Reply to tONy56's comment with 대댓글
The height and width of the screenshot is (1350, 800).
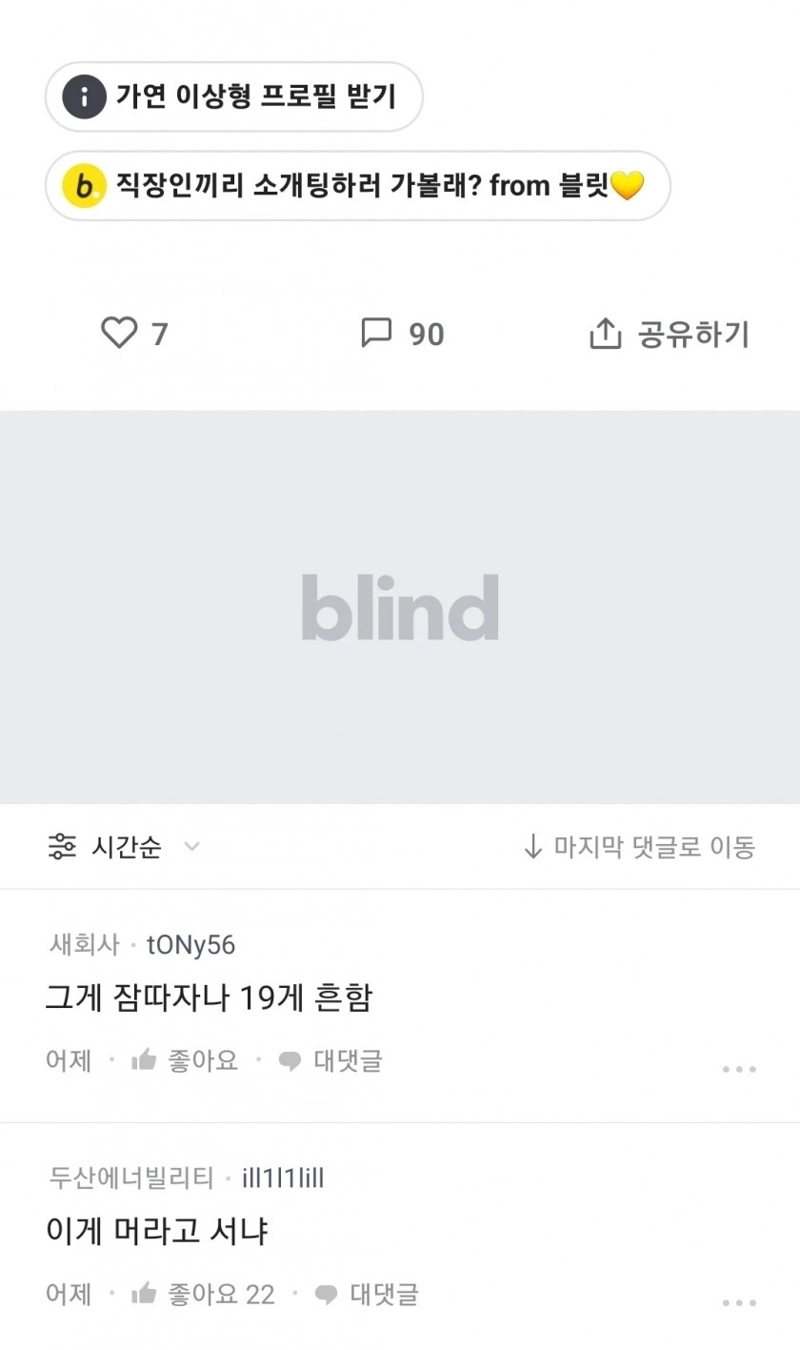330,1061
